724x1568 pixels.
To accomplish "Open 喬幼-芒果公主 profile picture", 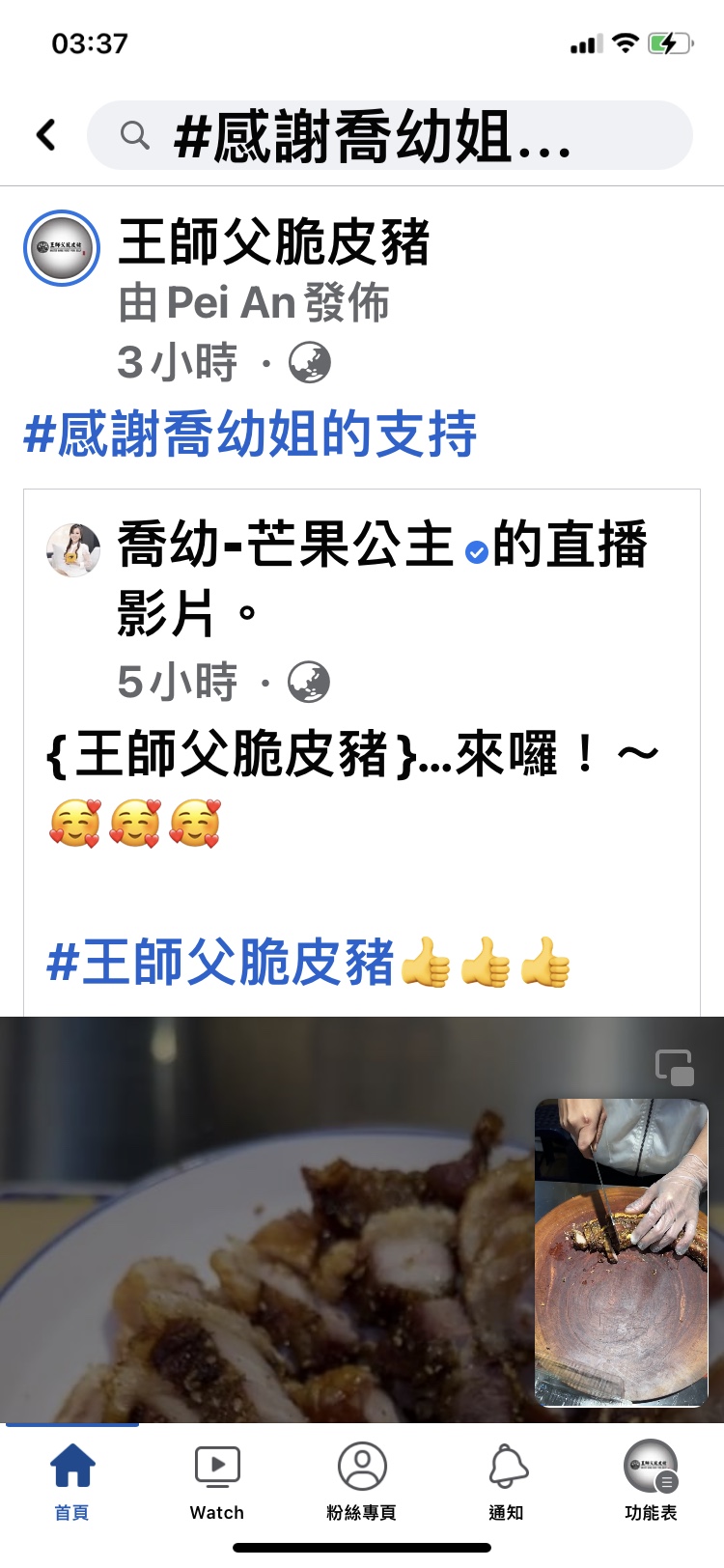I will [x=73, y=550].
